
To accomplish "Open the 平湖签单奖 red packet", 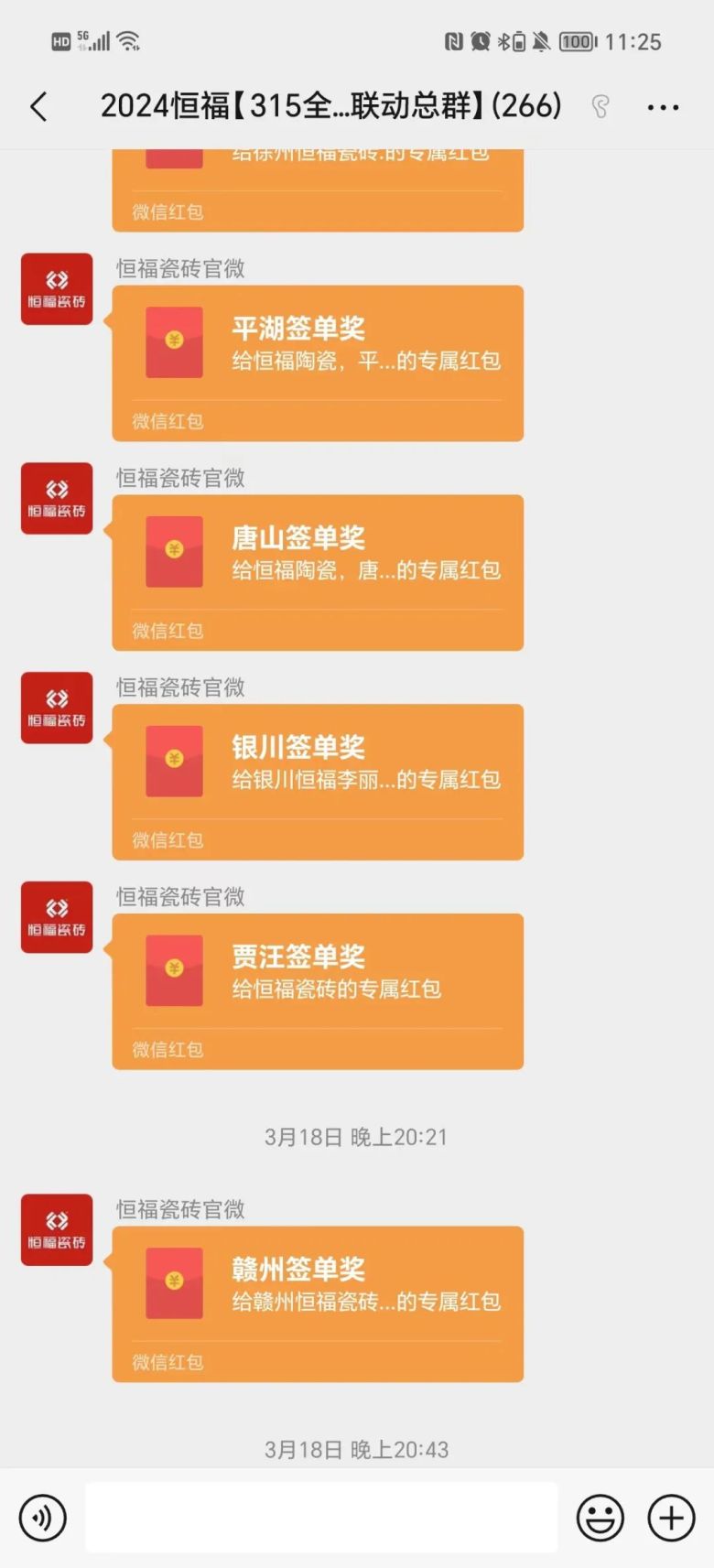I will (x=318, y=352).
